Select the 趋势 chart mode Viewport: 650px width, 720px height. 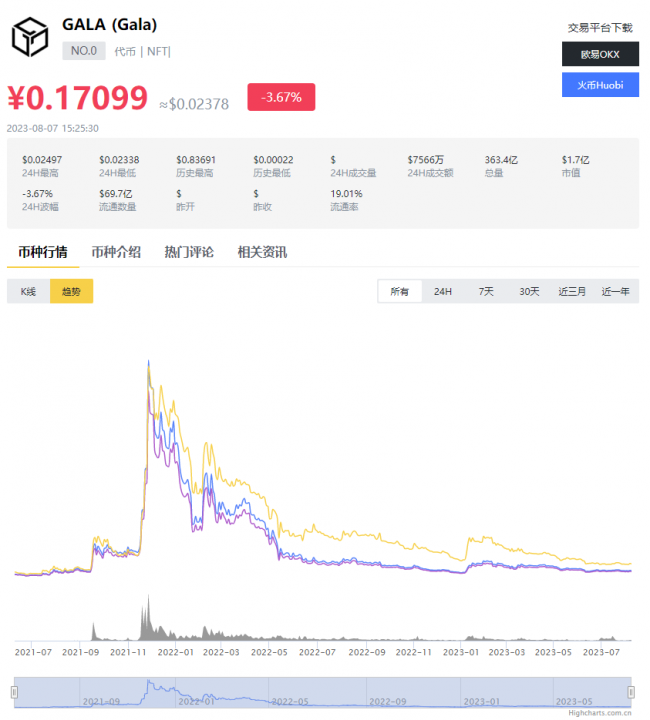pyautogui.click(x=71, y=292)
